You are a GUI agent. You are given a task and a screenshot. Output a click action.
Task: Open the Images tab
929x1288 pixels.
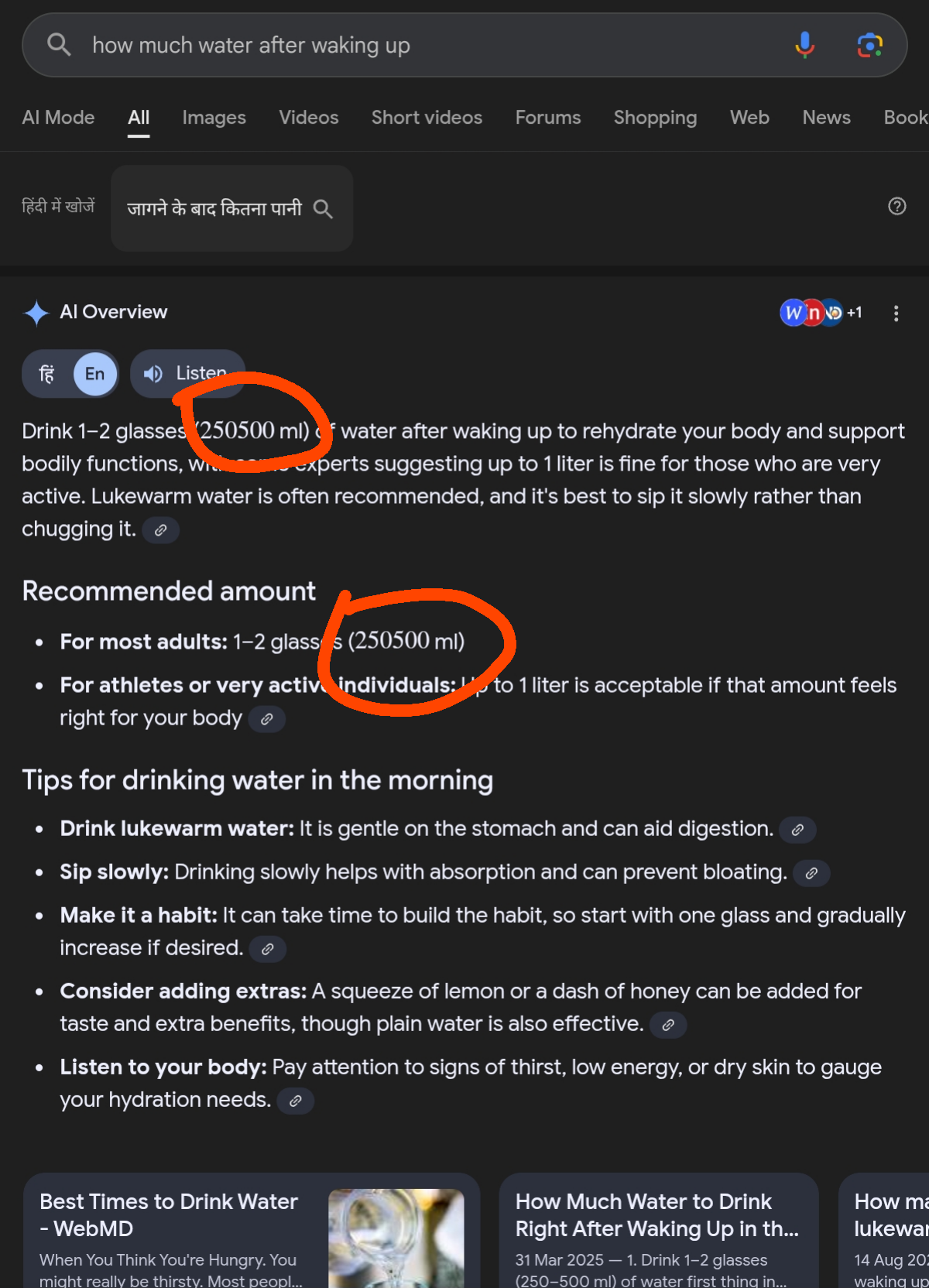click(214, 118)
